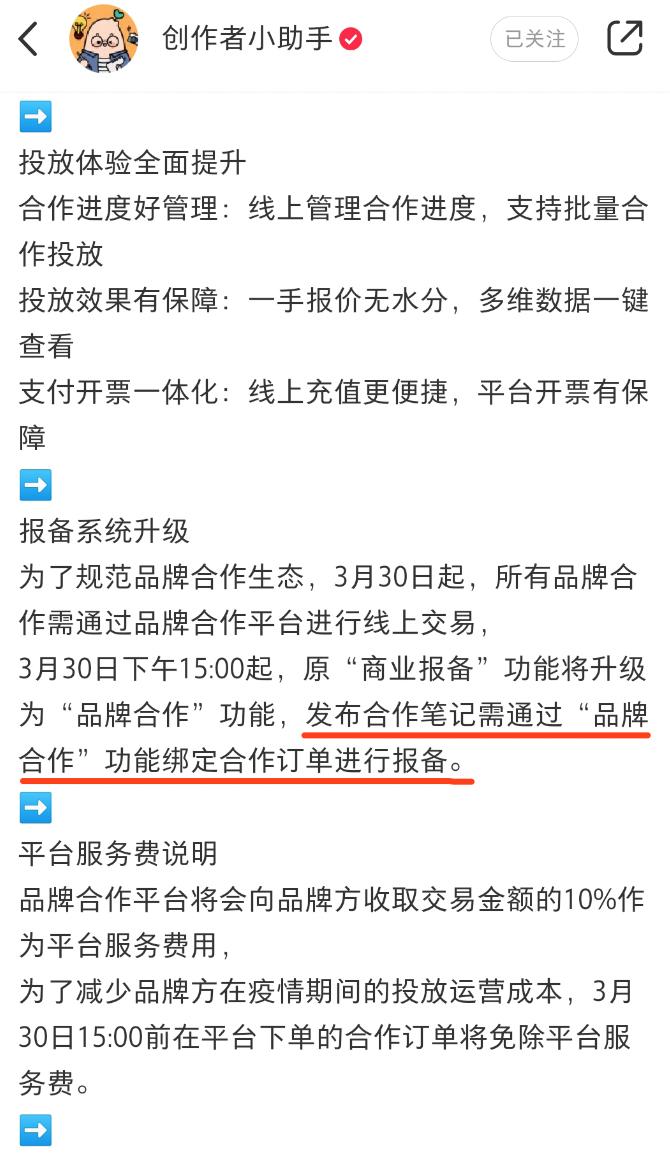
Task: Open the 创作者小助手 account name
Action: [247, 39]
